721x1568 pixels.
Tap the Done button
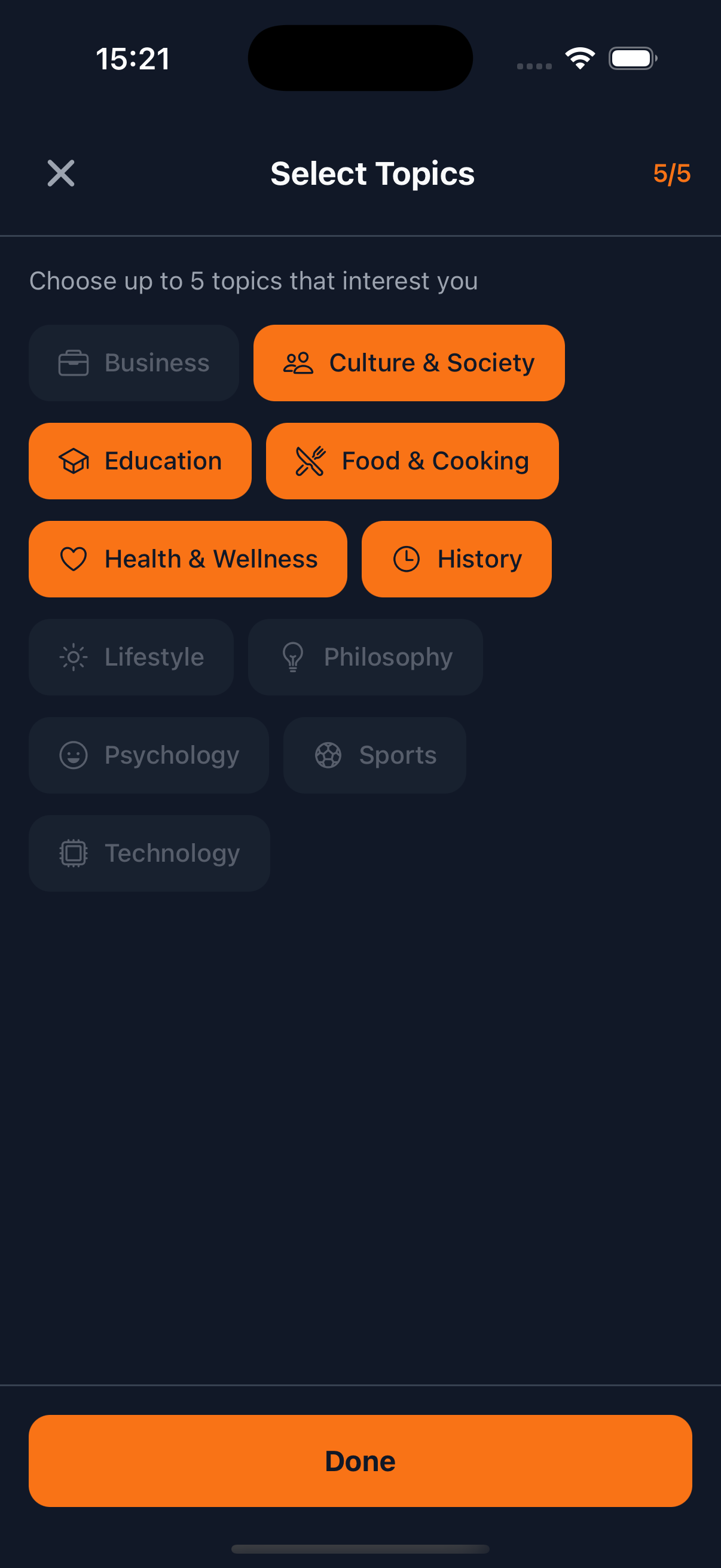[360, 1461]
